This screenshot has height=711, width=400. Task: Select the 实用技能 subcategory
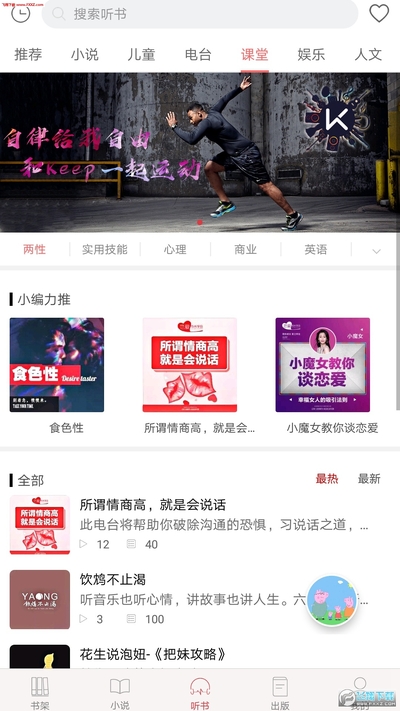(105, 249)
